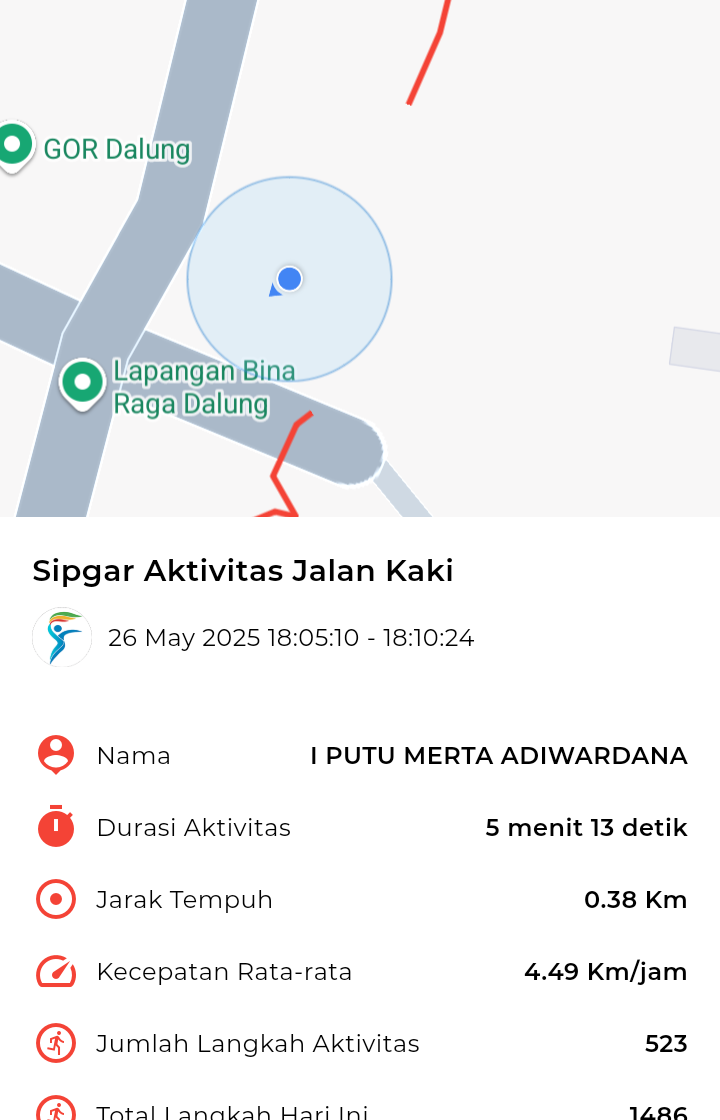Viewport: 720px width, 1120px height.
Task: Open the Sipgar app logo badge
Action: click(x=61, y=637)
